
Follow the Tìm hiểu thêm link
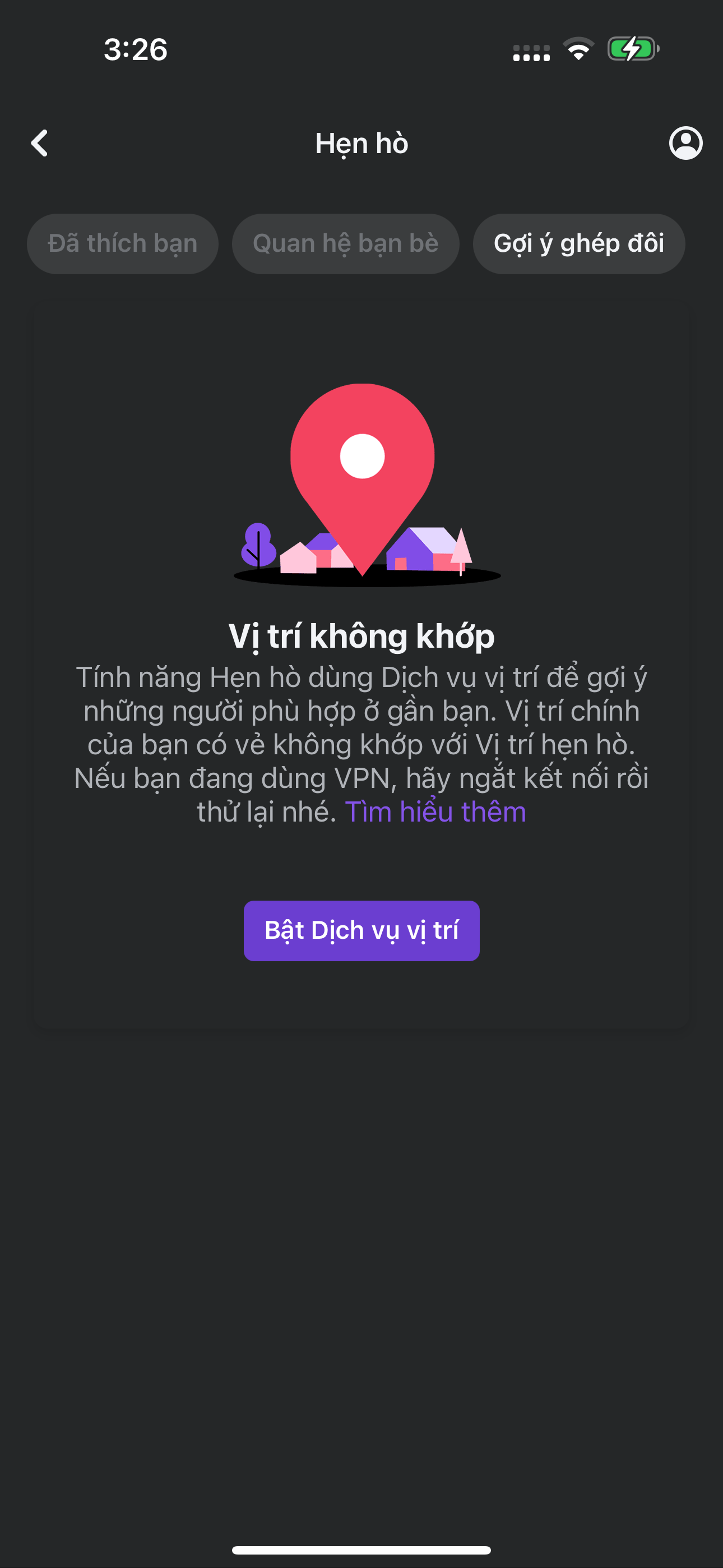(435, 812)
